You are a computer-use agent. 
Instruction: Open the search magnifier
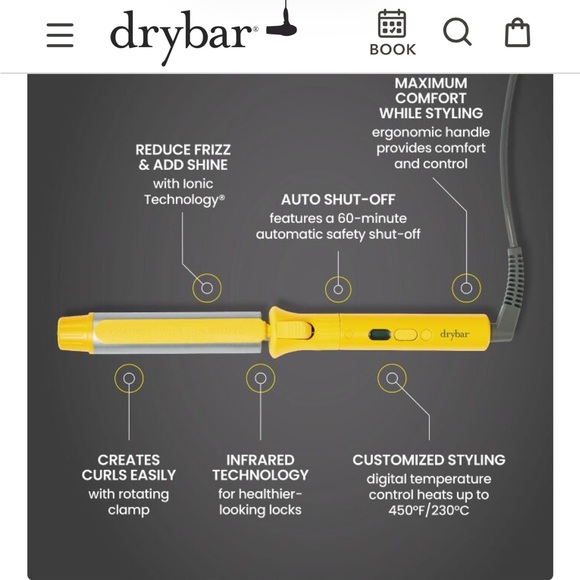click(457, 32)
